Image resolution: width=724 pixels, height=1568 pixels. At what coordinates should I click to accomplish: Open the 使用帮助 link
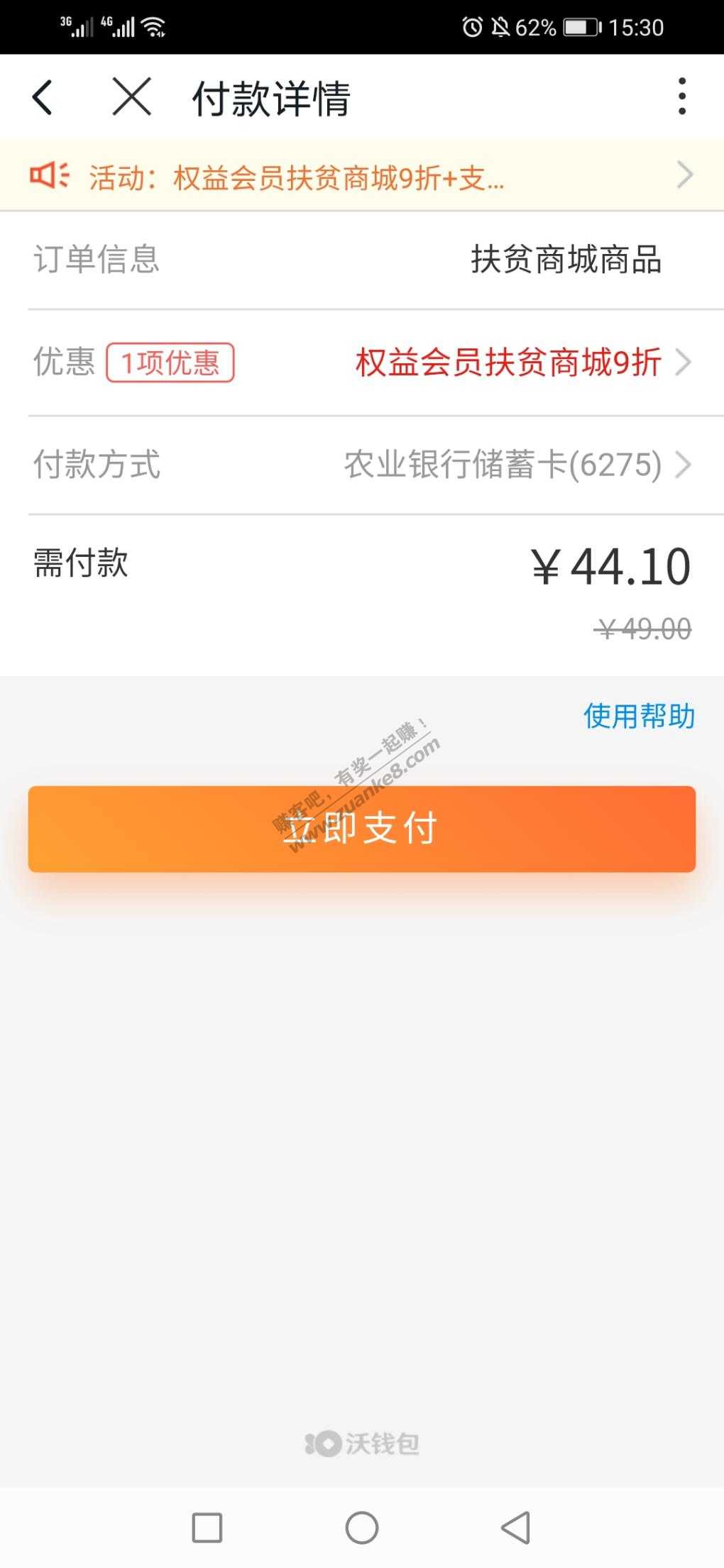point(639,716)
